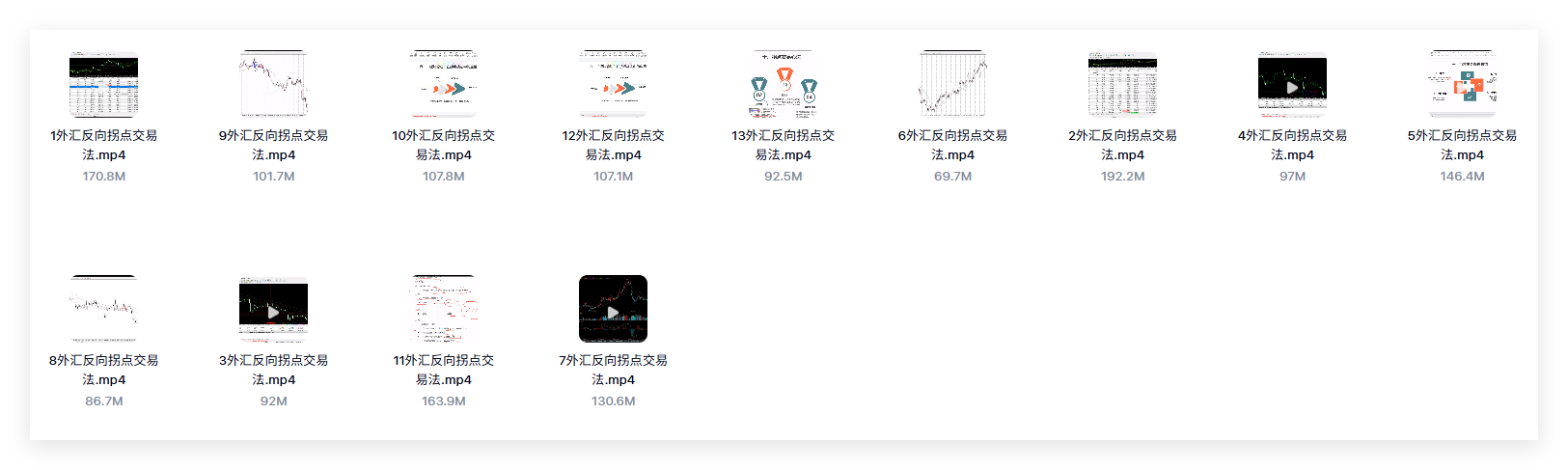
Task: Play the 3外汇反向拐点交易法.mp4 video
Action: click(x=273, y=312)
